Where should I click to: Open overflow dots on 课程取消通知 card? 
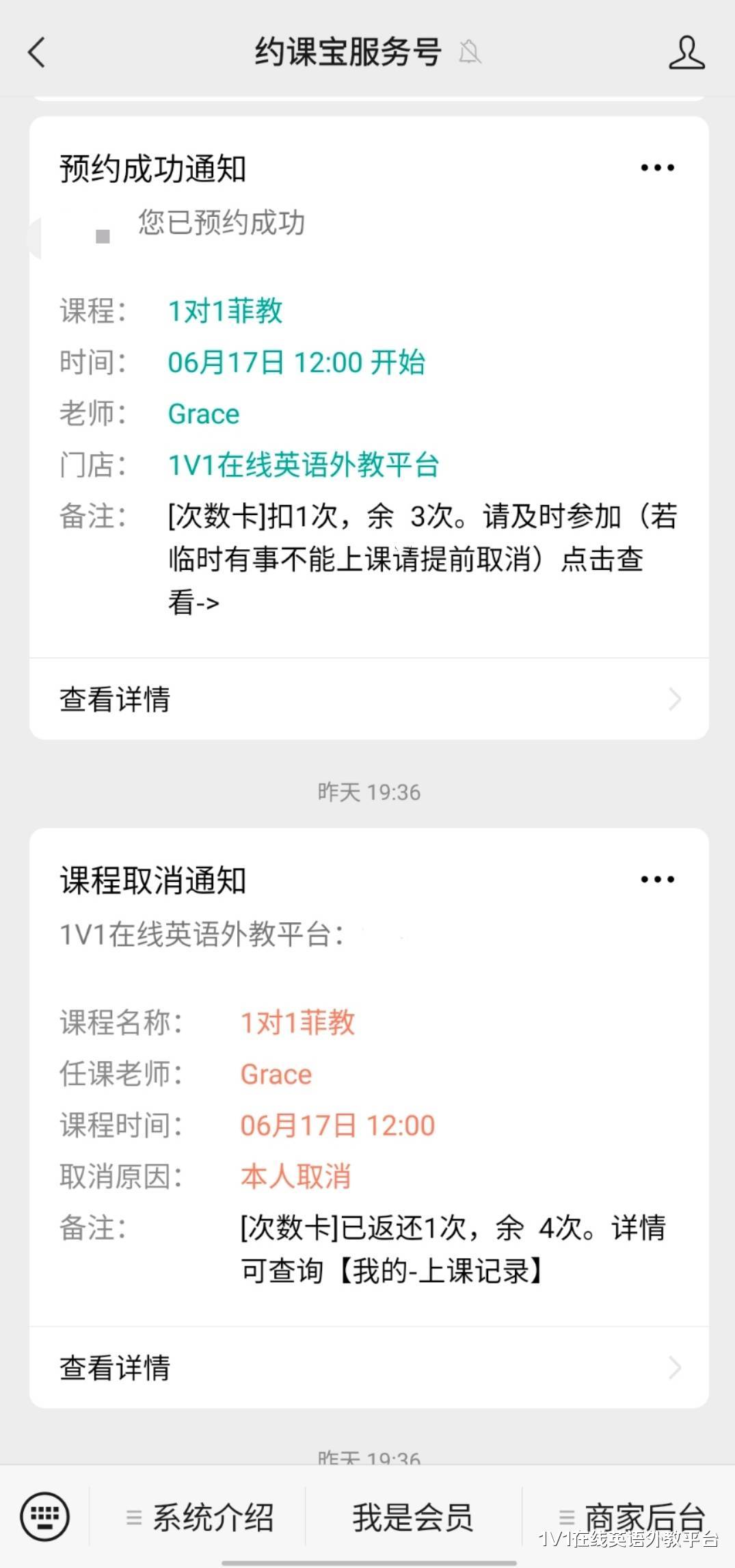click(x=657, y=879)
